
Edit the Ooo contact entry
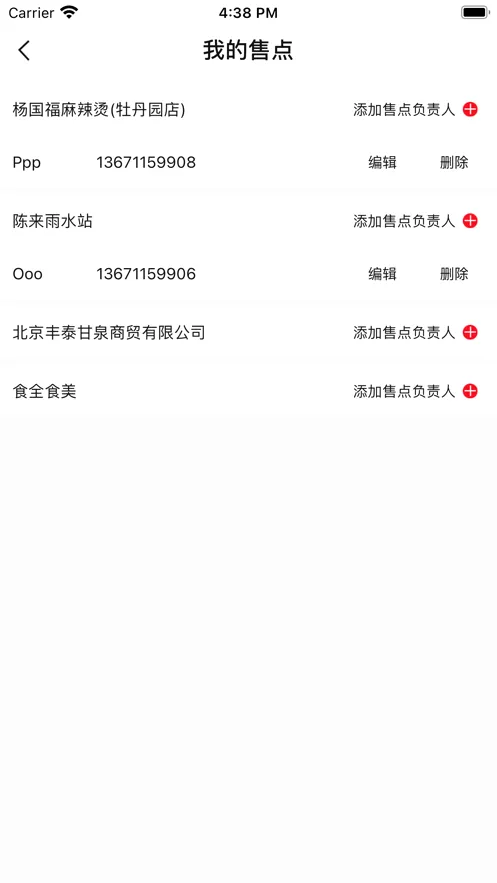(382, 274)
